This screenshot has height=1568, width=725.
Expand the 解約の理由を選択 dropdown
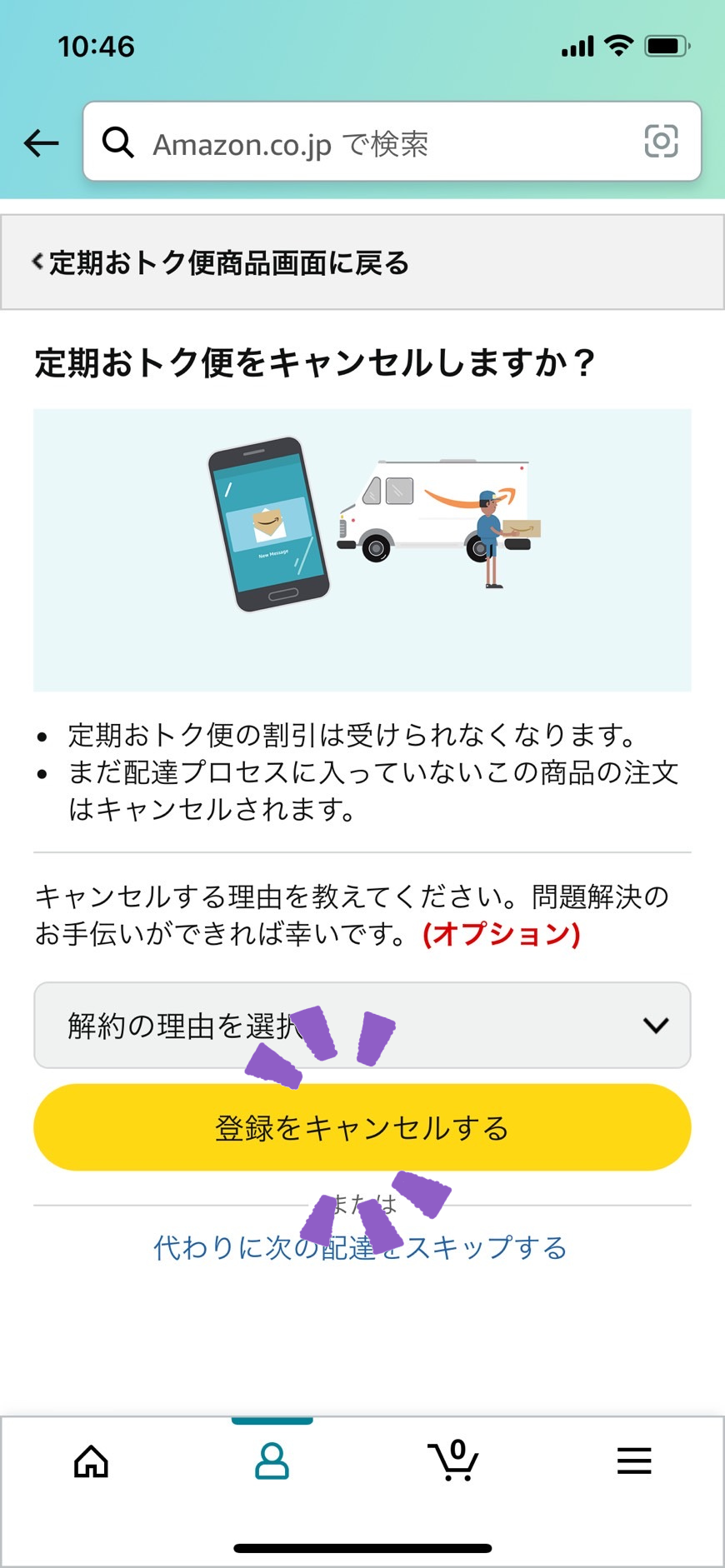[362, 1026]
